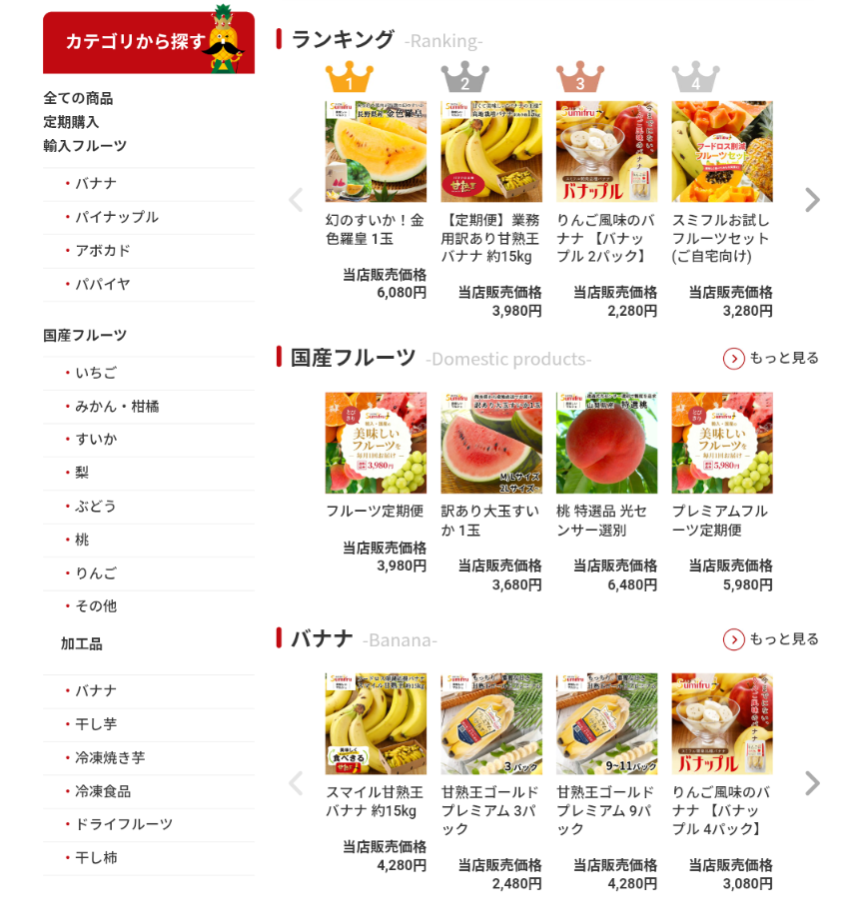Open 定期購入 subscription category
The image size is (863, 899).
[71, 122]
